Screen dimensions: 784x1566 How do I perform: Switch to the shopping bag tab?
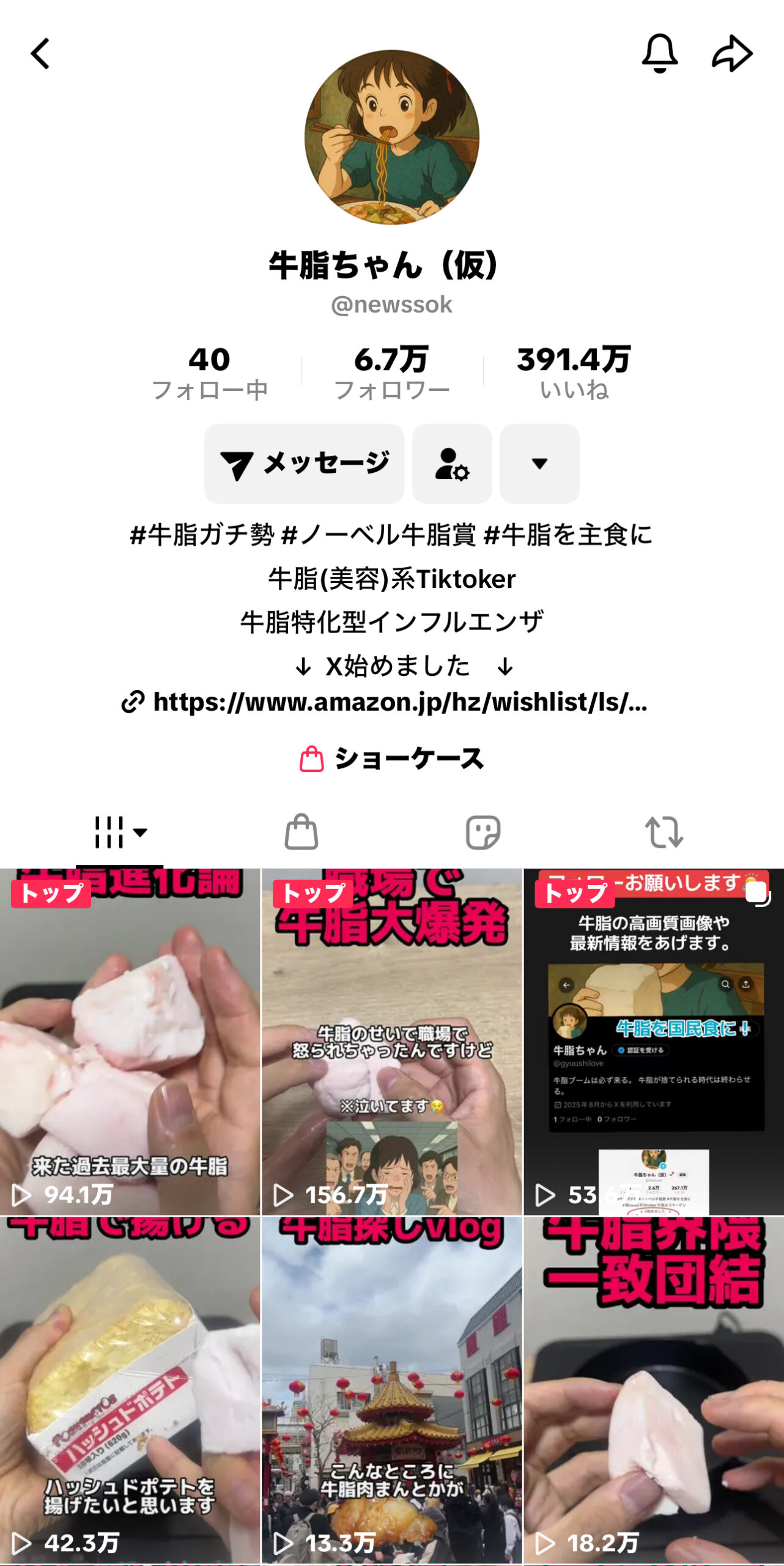tap(301, 832)
